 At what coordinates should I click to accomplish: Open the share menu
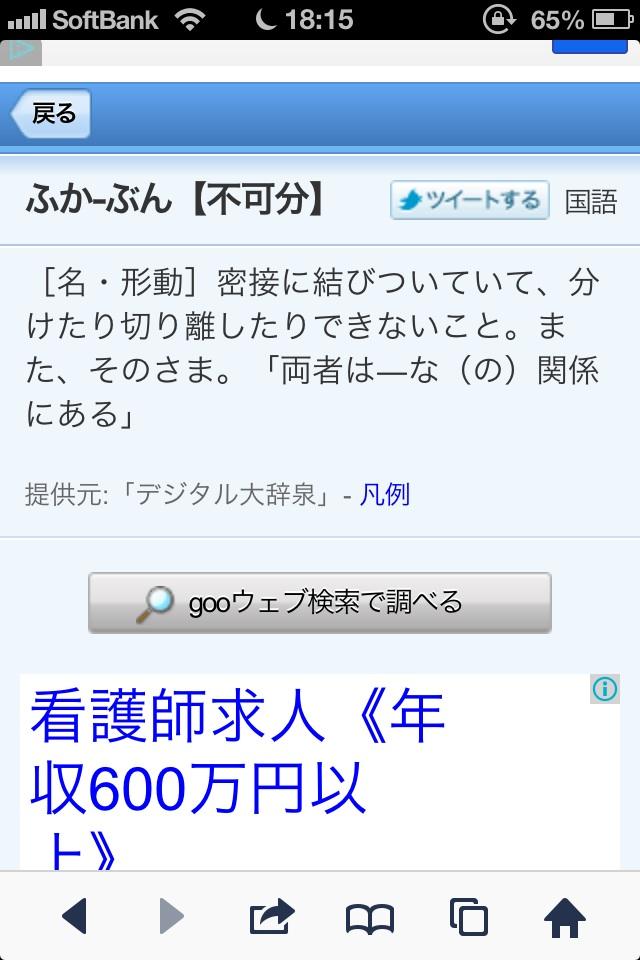[271, 916]
